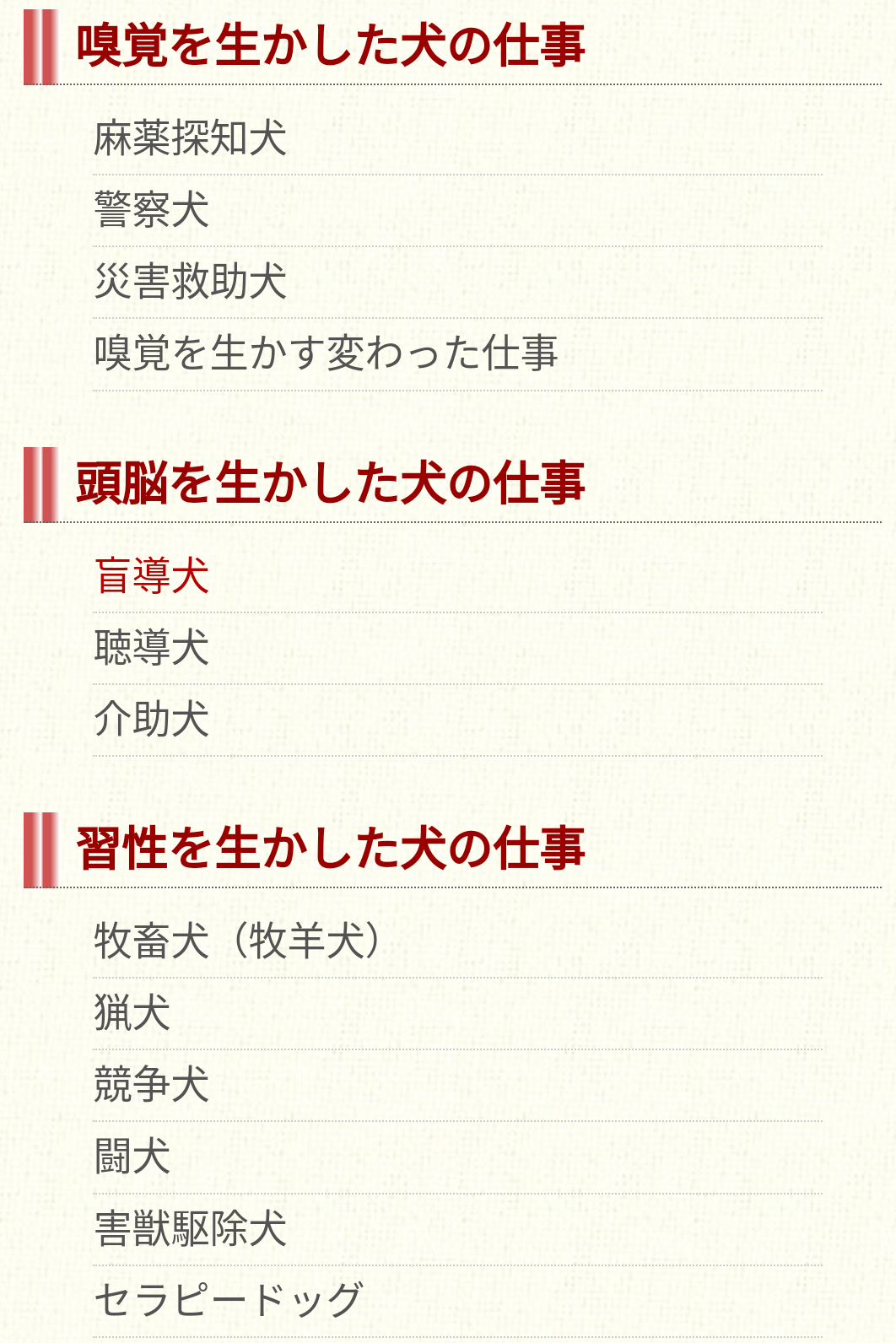Select 猟犬 from the list
896x1343 pixels.
(x=132, y=1013)
